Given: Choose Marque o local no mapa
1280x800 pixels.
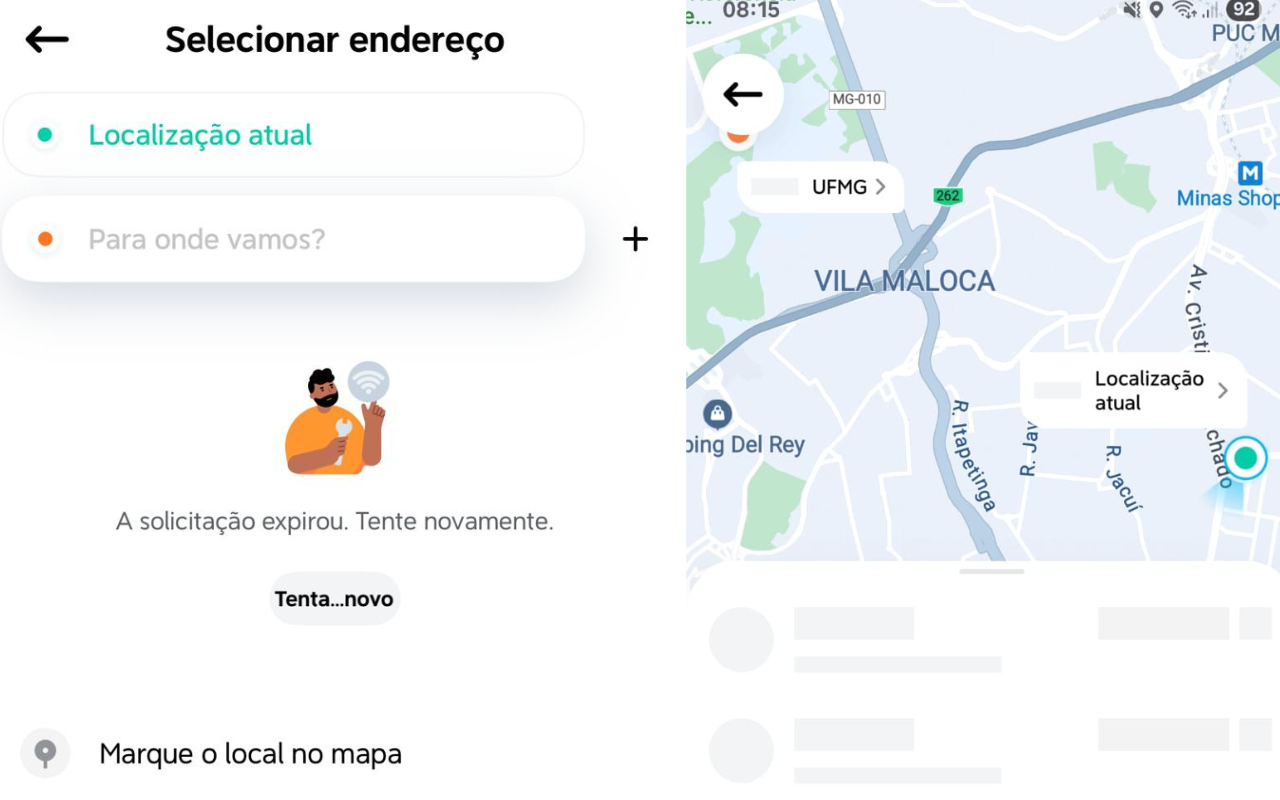Looking at the screenshot, I should pyautogui.click(x=250, y=753).
